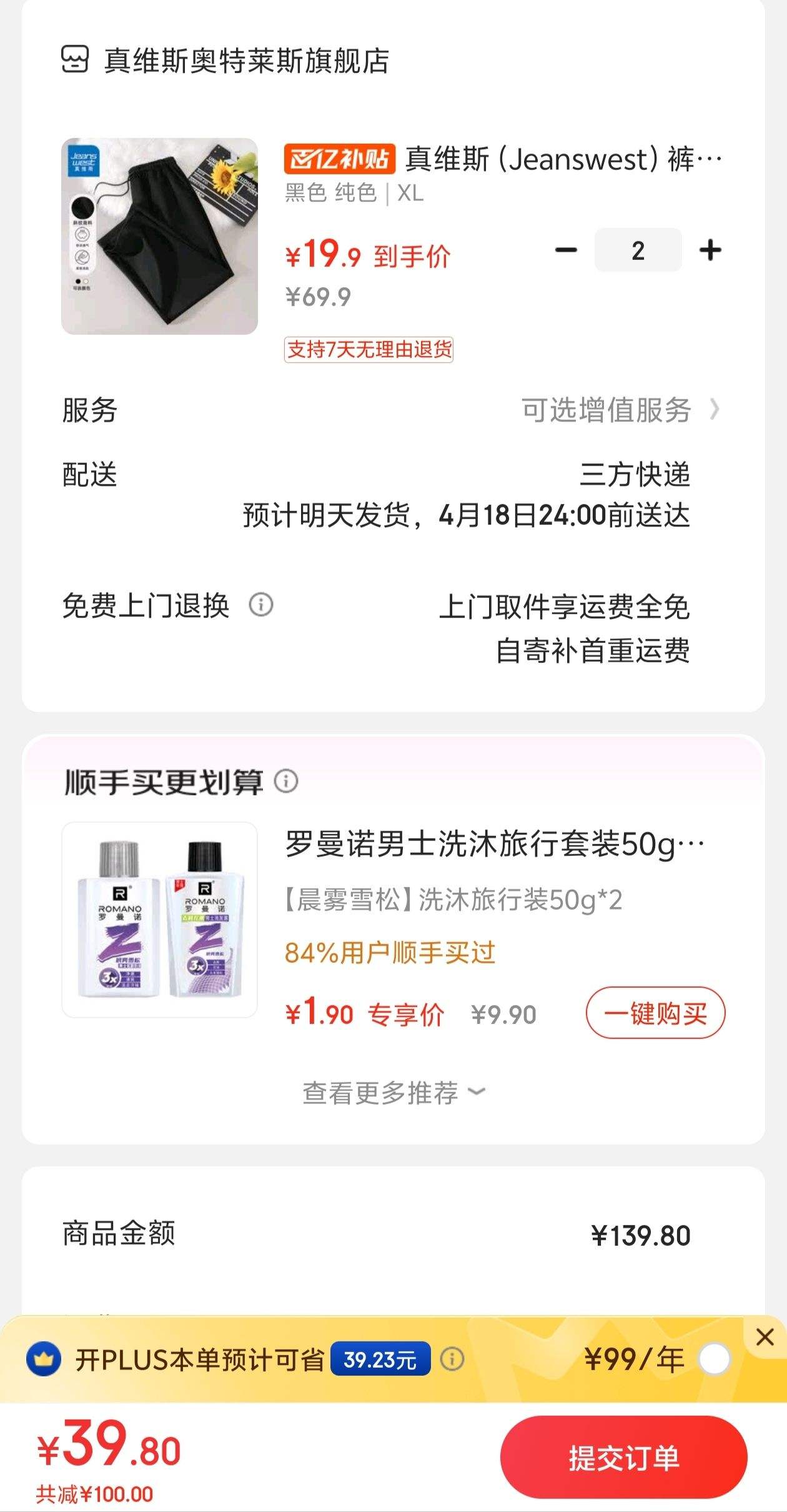Viewport: 787px width, 1512px height.
Task: Open the 真维斯奥特莱斯旗舰店 store page
Action: coord(246,61)
